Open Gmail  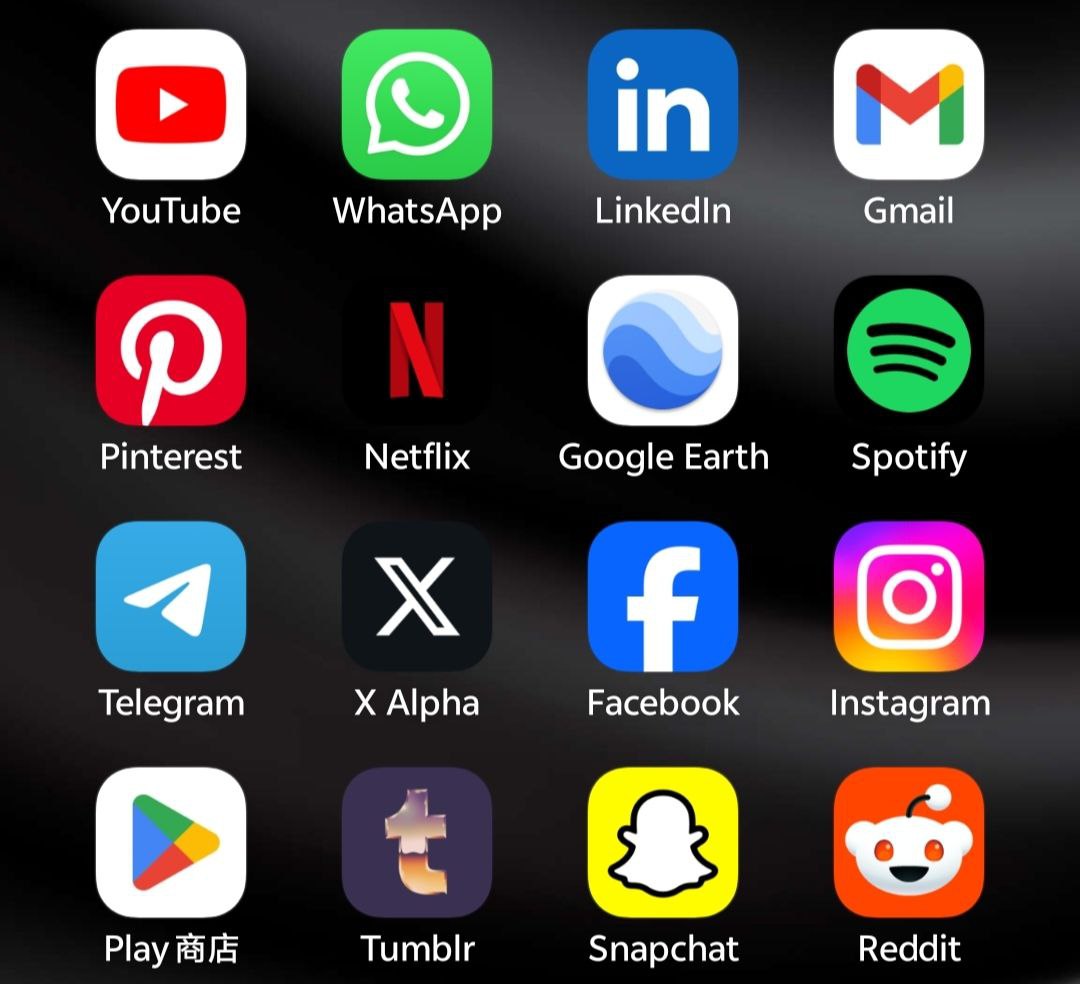909,104
